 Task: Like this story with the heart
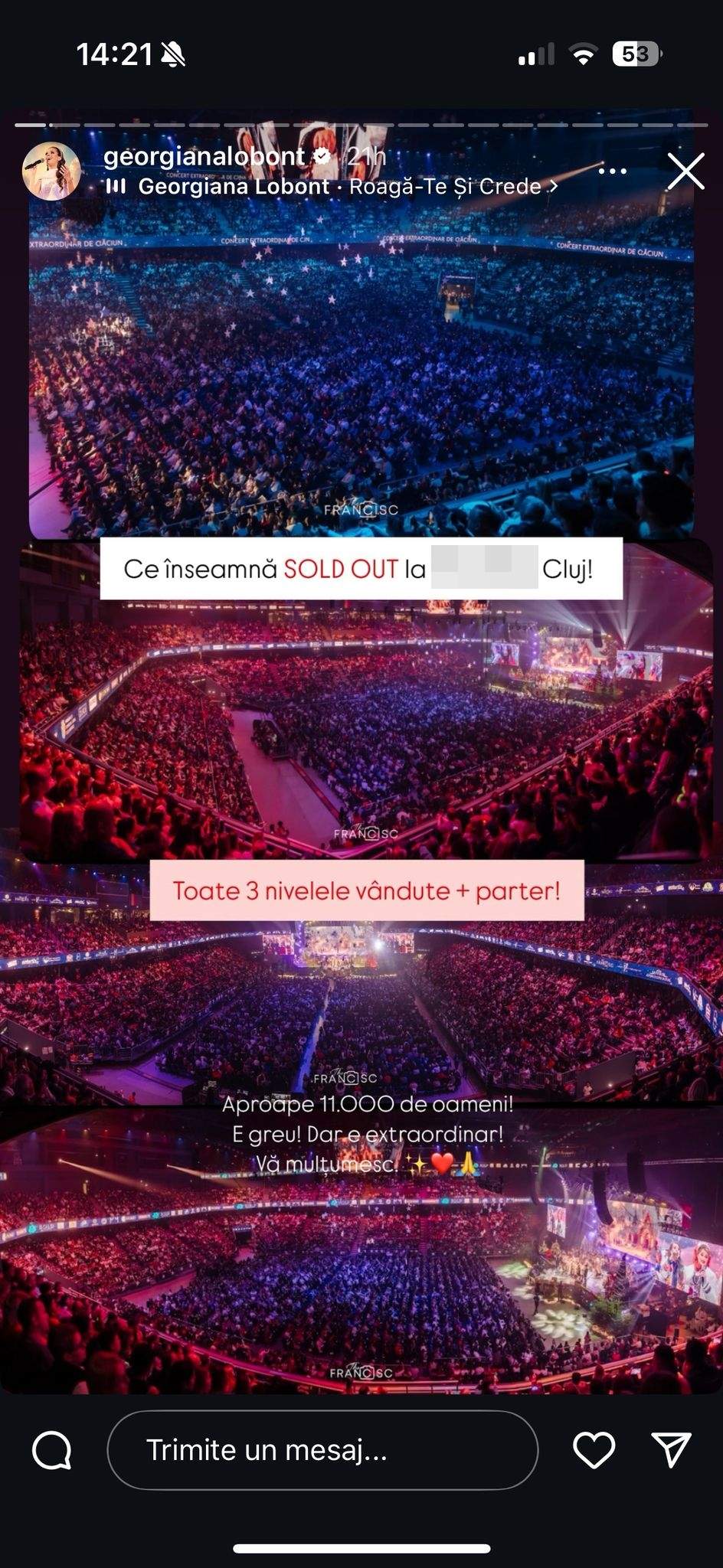(x=594, y=1450)
